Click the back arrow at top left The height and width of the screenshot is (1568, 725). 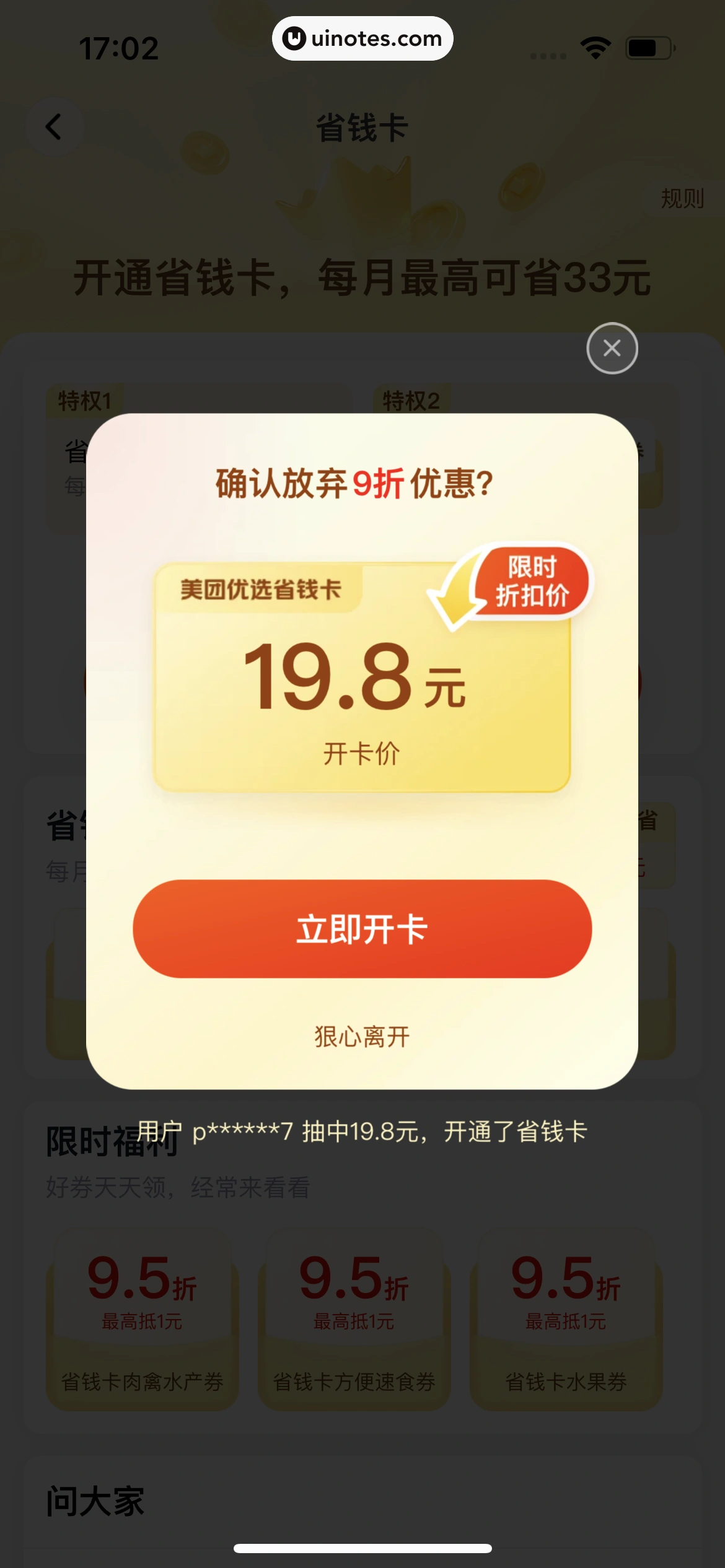[x=55, y=128]
